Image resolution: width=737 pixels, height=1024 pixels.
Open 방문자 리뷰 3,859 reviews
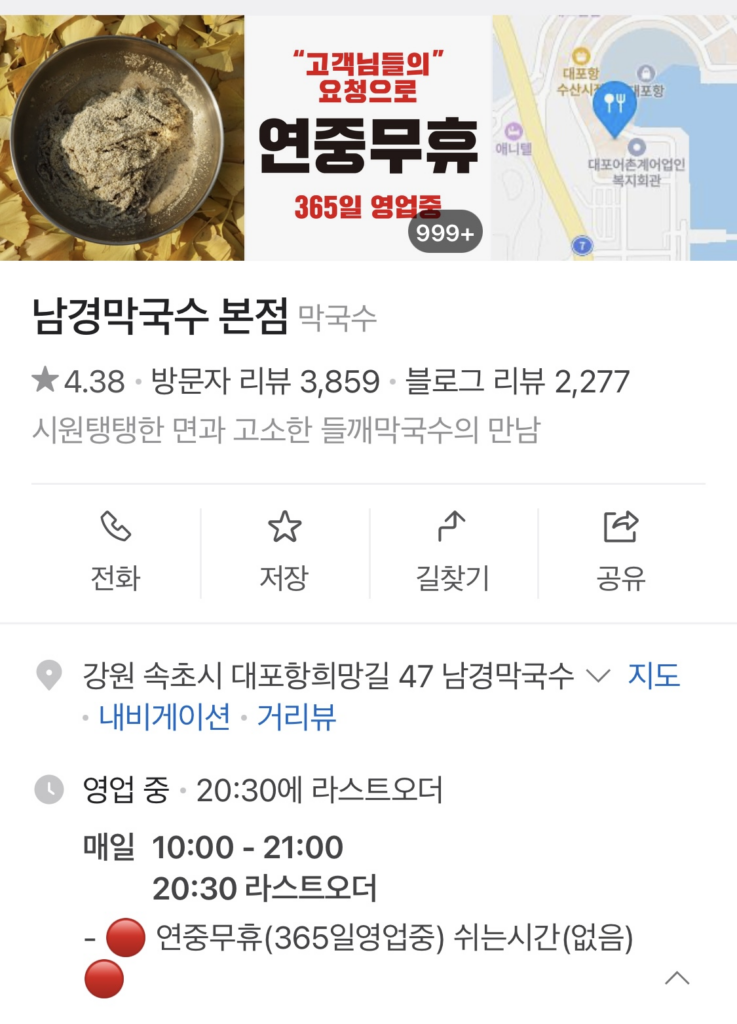click(x=265, y=381)
